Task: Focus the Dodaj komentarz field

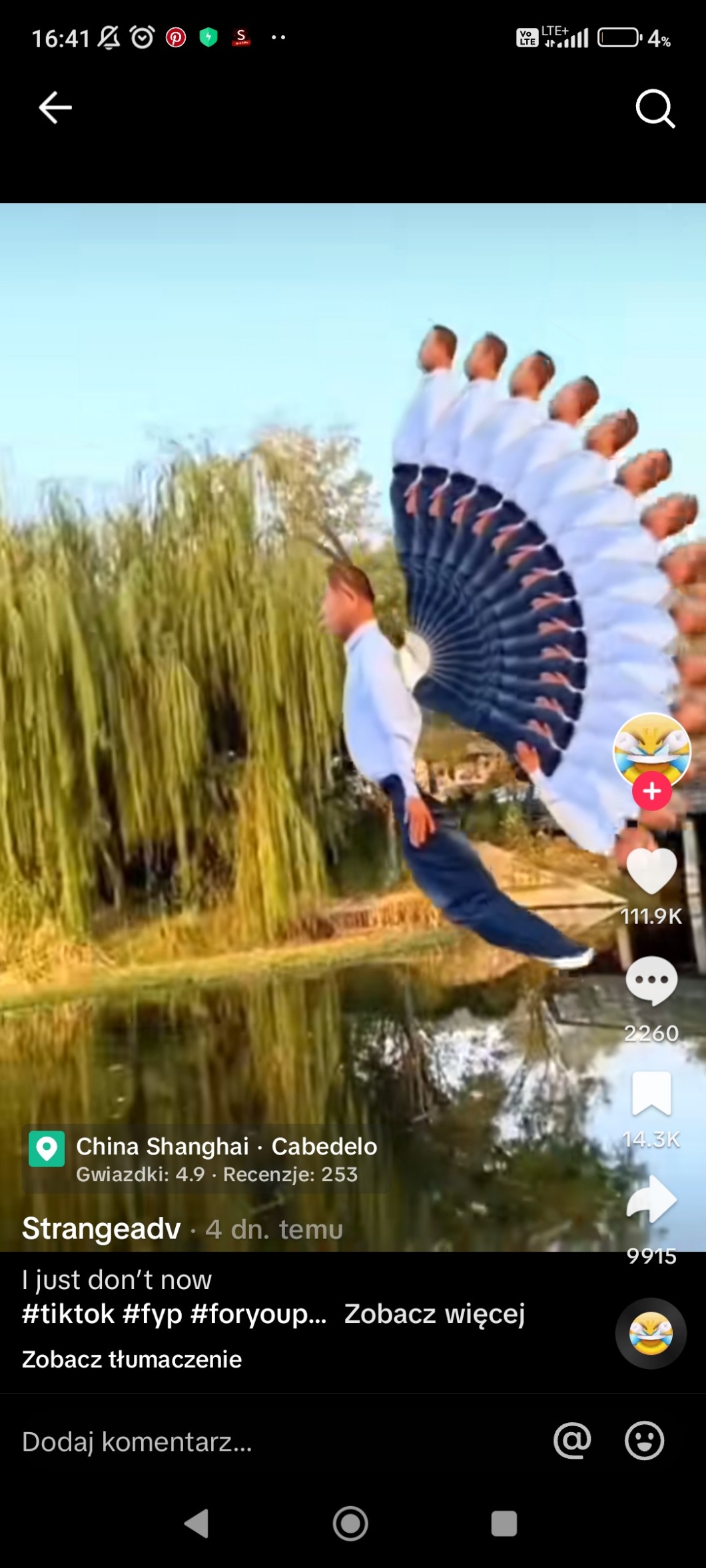Action: point(266,1441)
